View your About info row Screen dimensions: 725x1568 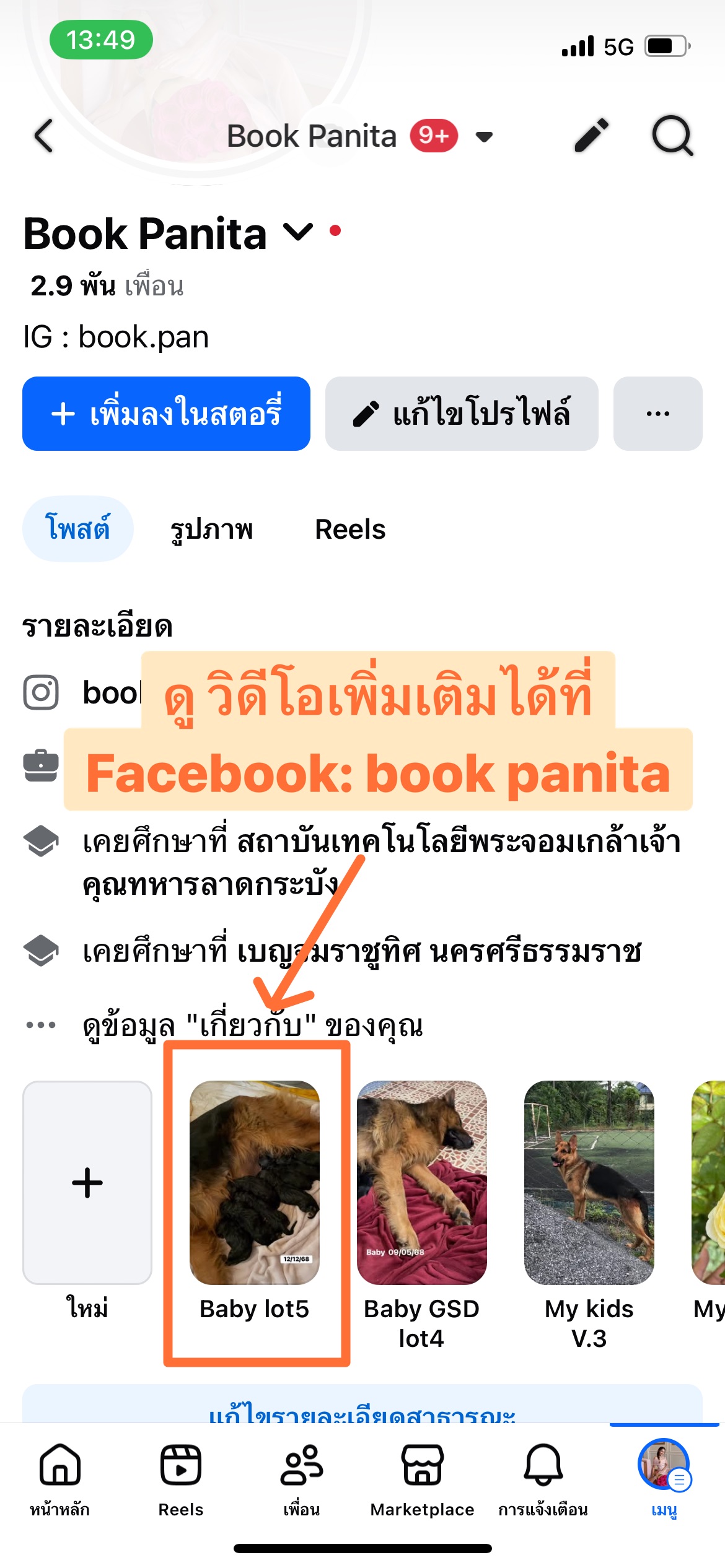tap(253, 1026)
